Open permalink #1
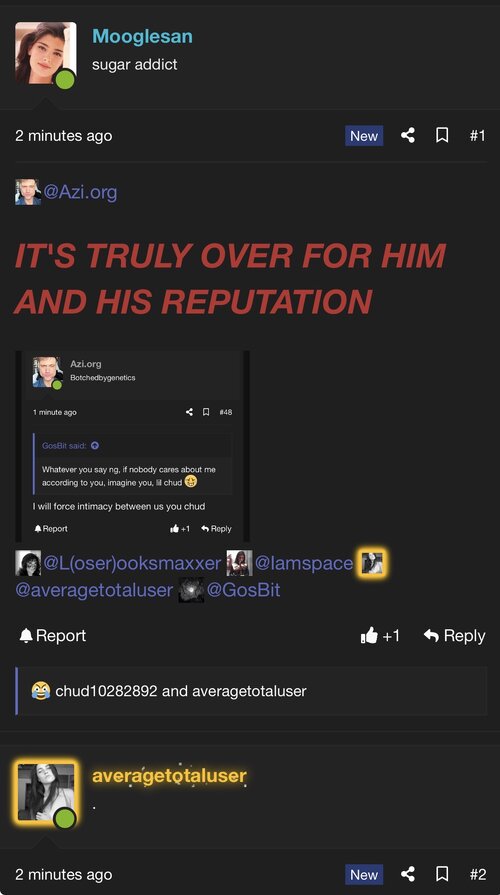Viewport: 500px width, 895px height. pyautogui.click(x=477, y=136)
